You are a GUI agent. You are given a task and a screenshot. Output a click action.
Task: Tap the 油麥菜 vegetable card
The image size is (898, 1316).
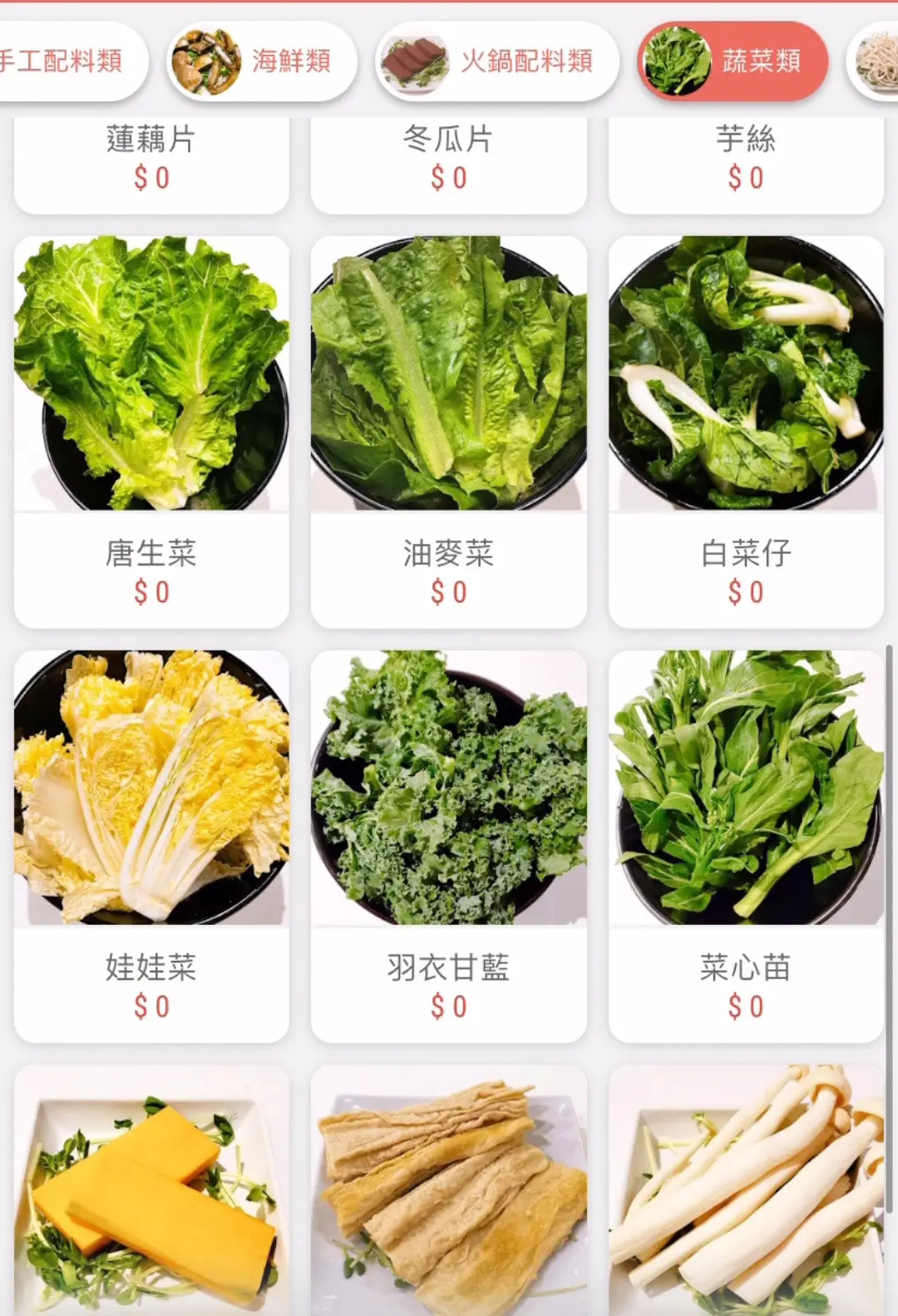point(448,431)
